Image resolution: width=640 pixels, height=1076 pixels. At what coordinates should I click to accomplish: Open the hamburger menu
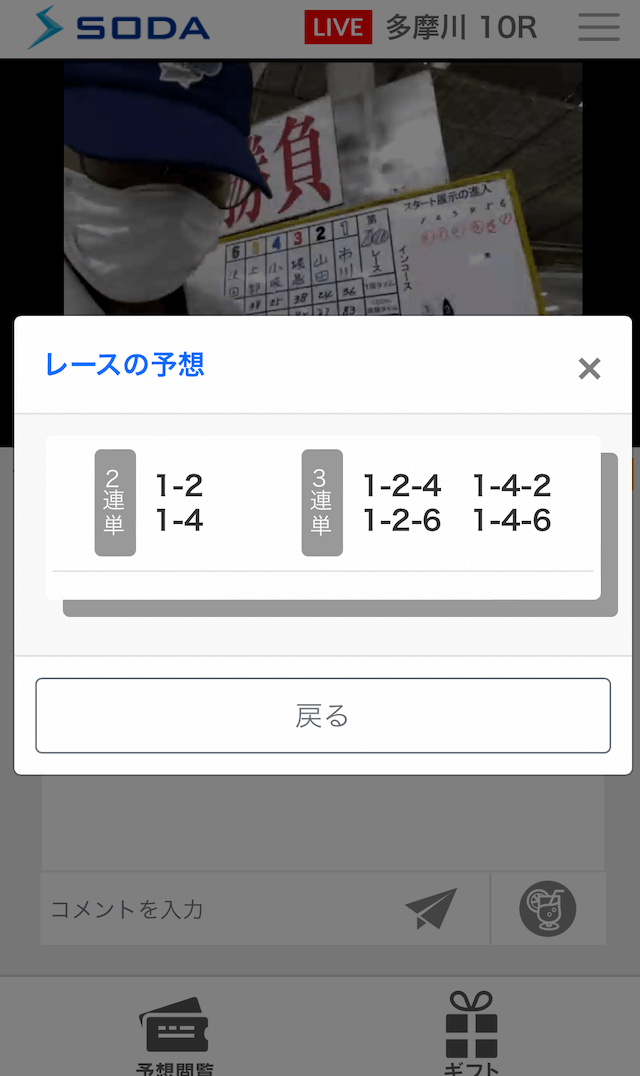[x=598, y=28]
